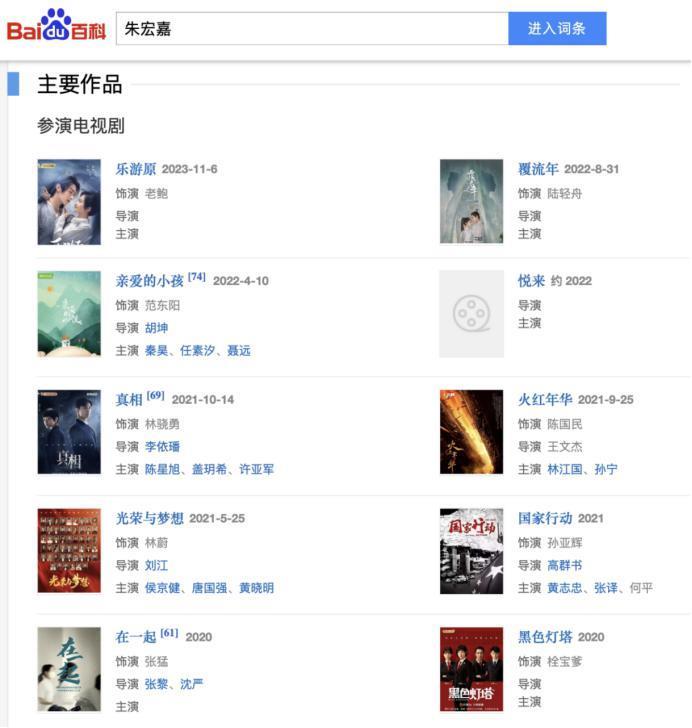Open the 覆流年 drama entry
The image size is (692, 728).
(538, 169)
